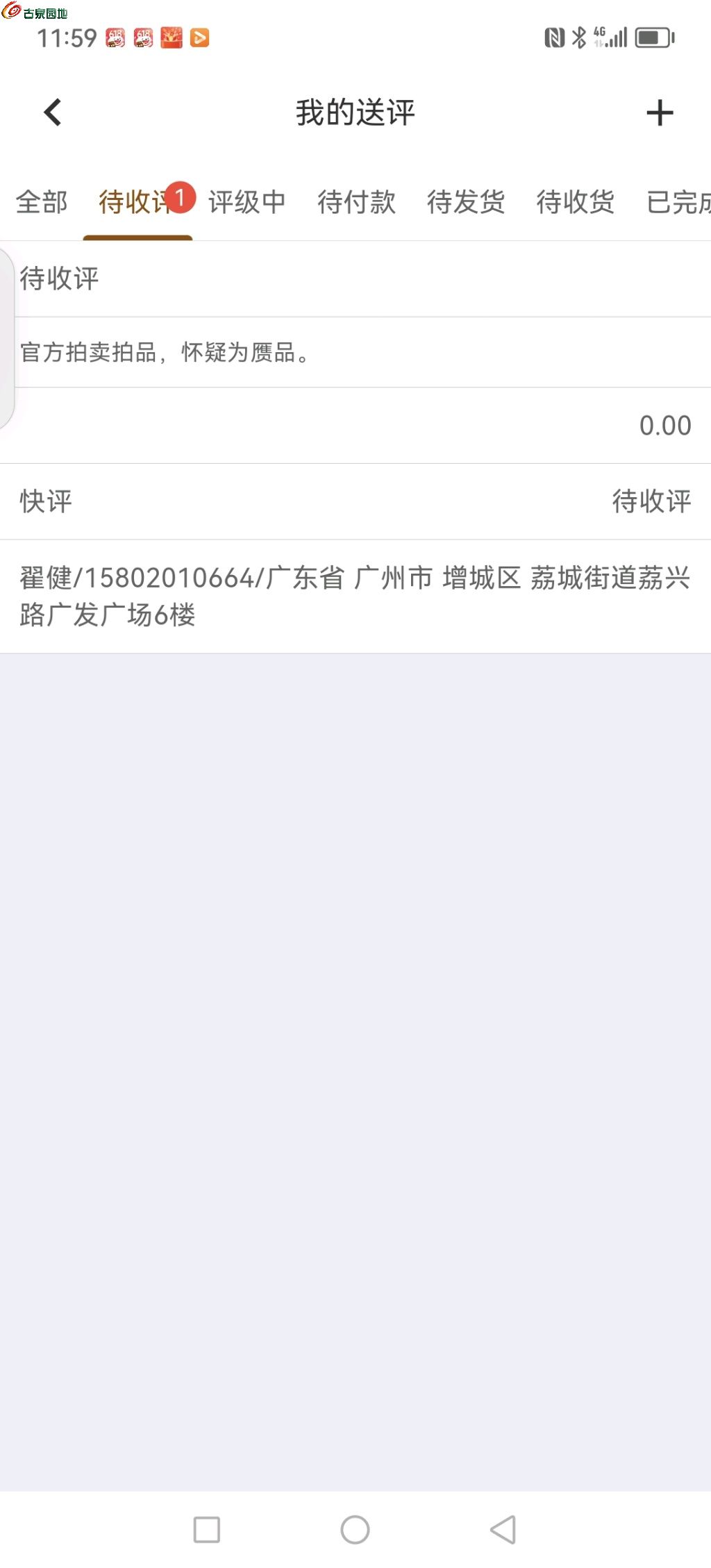Open the 待收货 tab
Screen dimensions: 711x1568
click(575, 202)
